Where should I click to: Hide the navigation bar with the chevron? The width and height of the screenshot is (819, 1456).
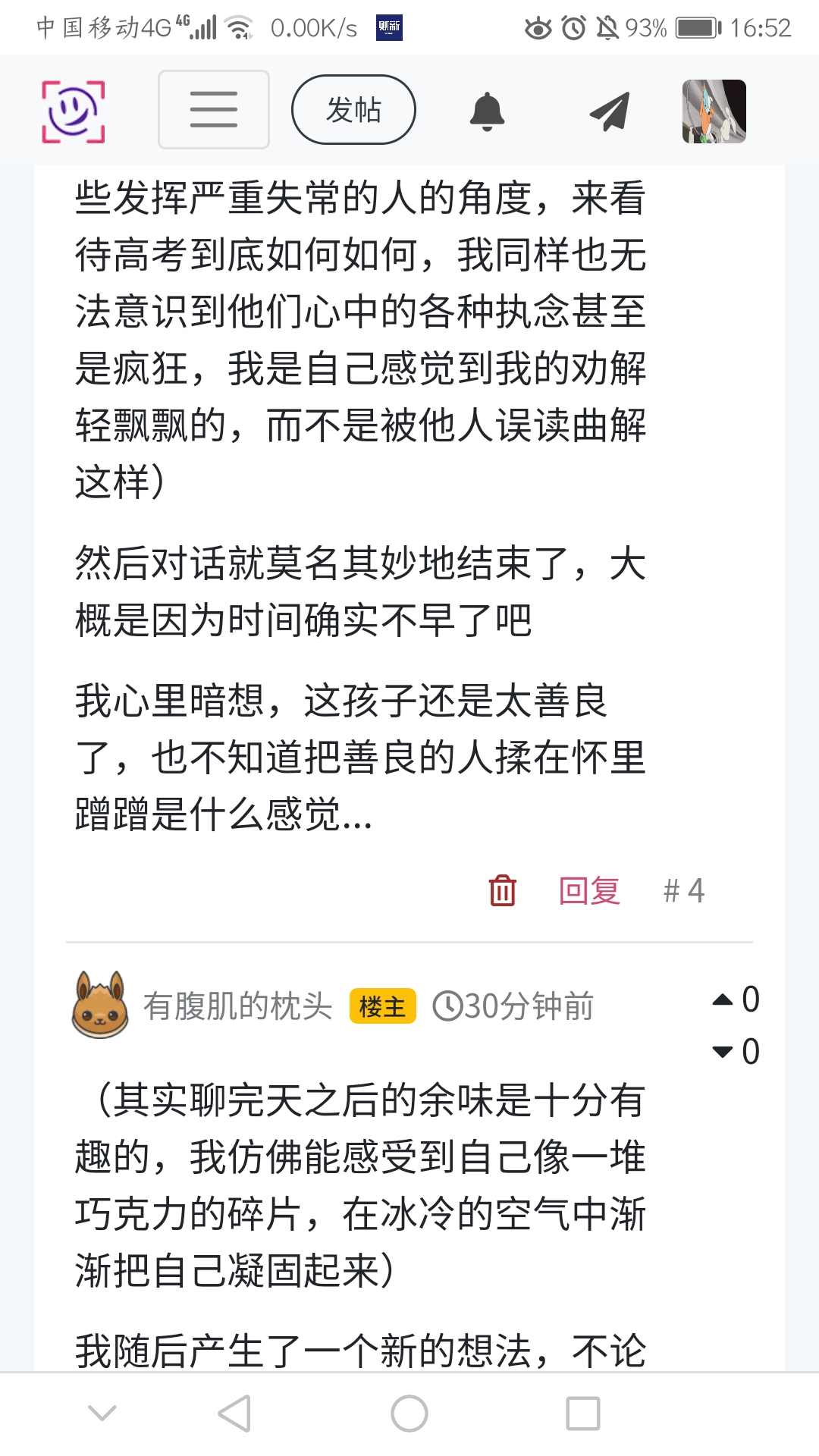pos(102,1414)
